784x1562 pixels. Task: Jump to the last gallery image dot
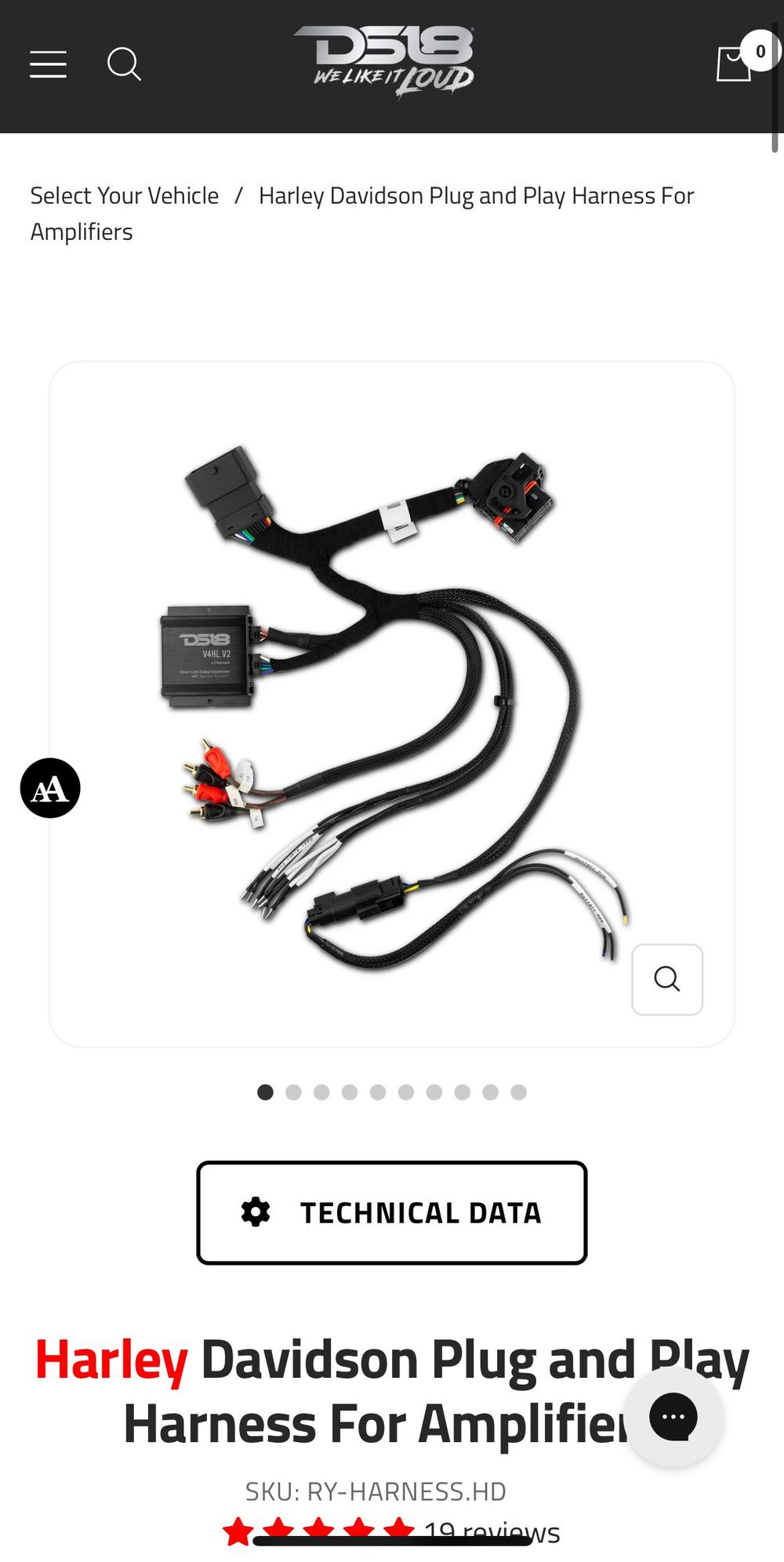(x=518, y=1092)
